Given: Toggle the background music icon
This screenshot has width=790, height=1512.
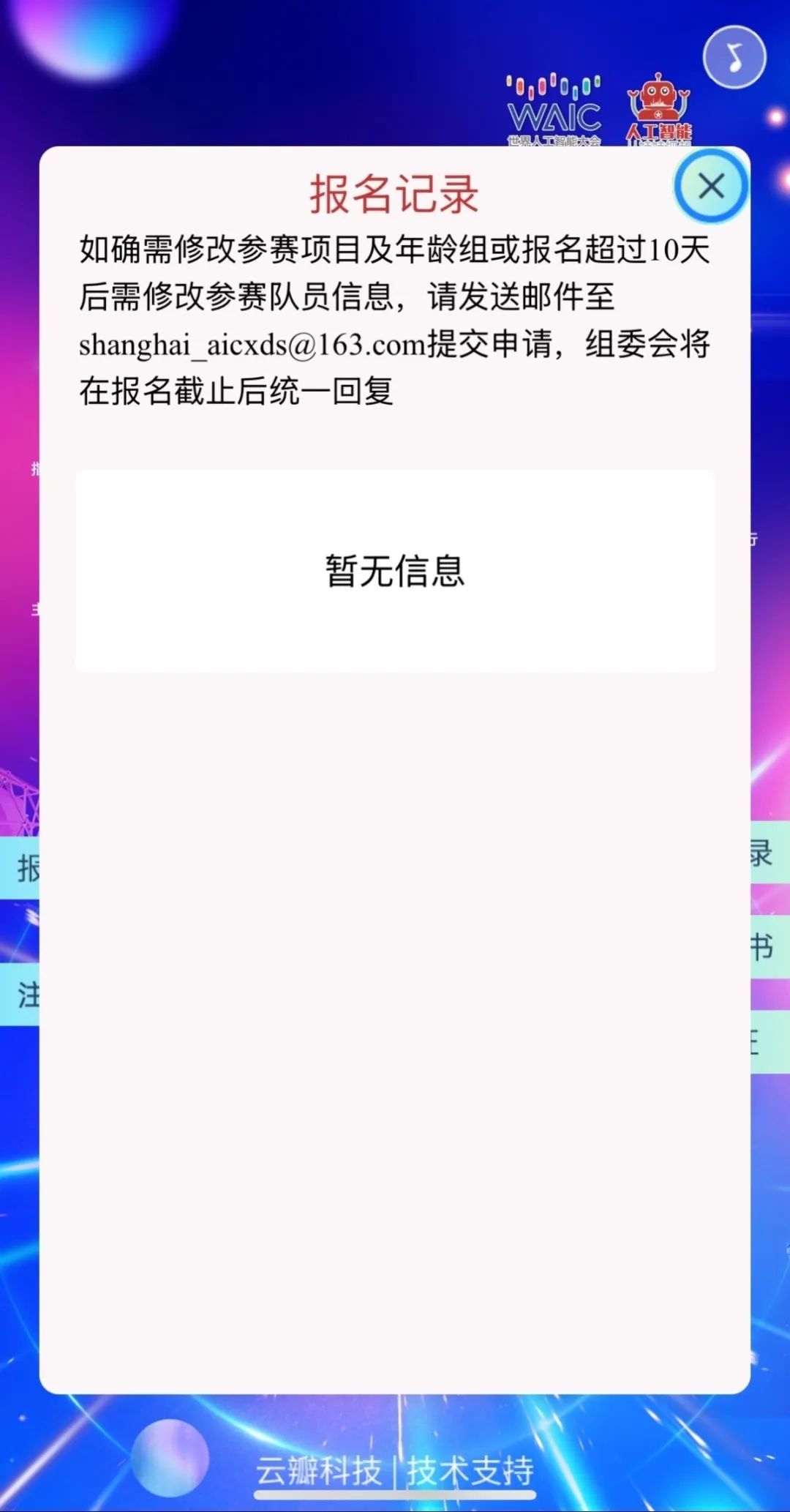Looking at the screenshot, I should (734, 57).
